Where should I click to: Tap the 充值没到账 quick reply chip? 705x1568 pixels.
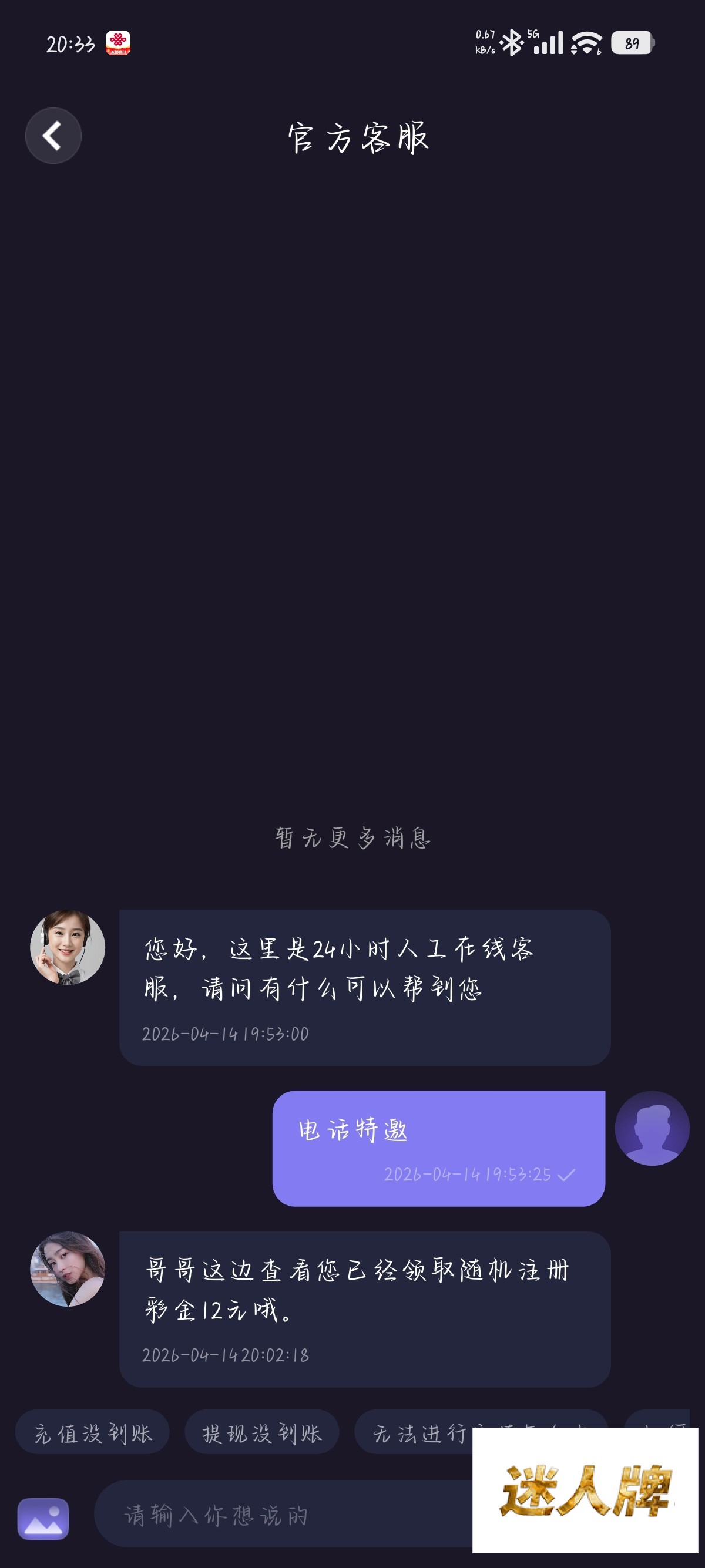coord(93,1433)
